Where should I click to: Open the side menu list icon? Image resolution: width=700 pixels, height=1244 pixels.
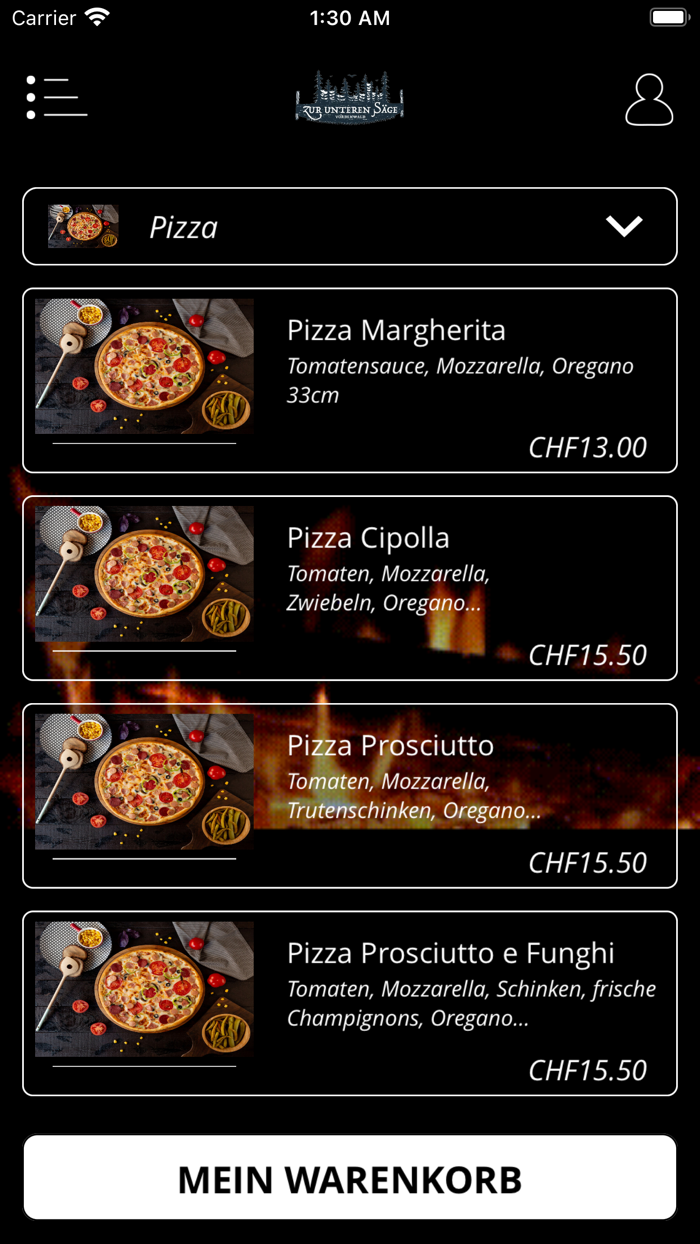click(57, 98)
